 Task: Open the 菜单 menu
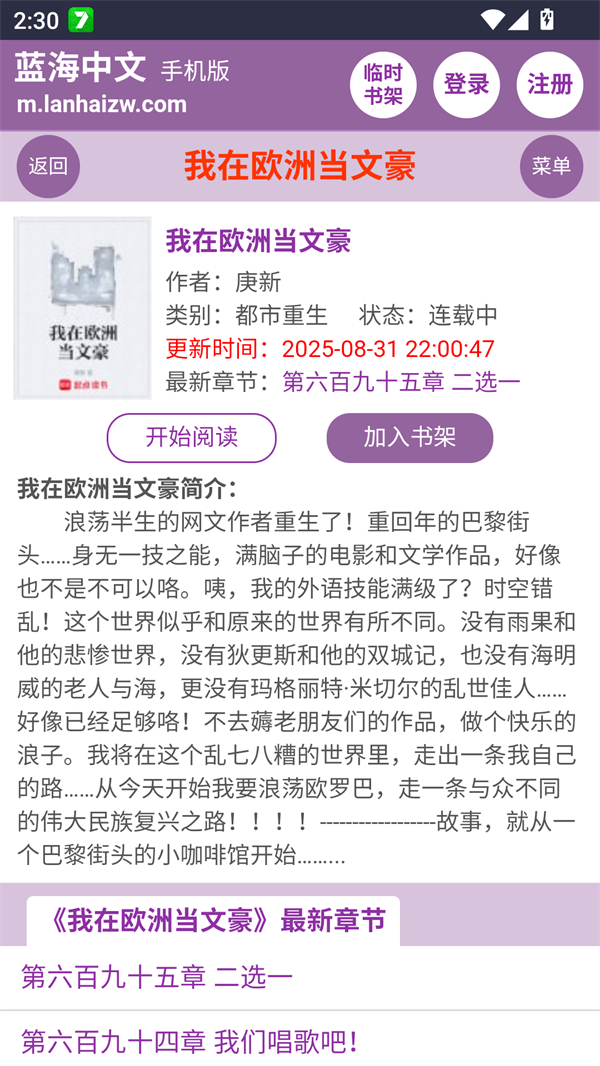tap(551, 166)
